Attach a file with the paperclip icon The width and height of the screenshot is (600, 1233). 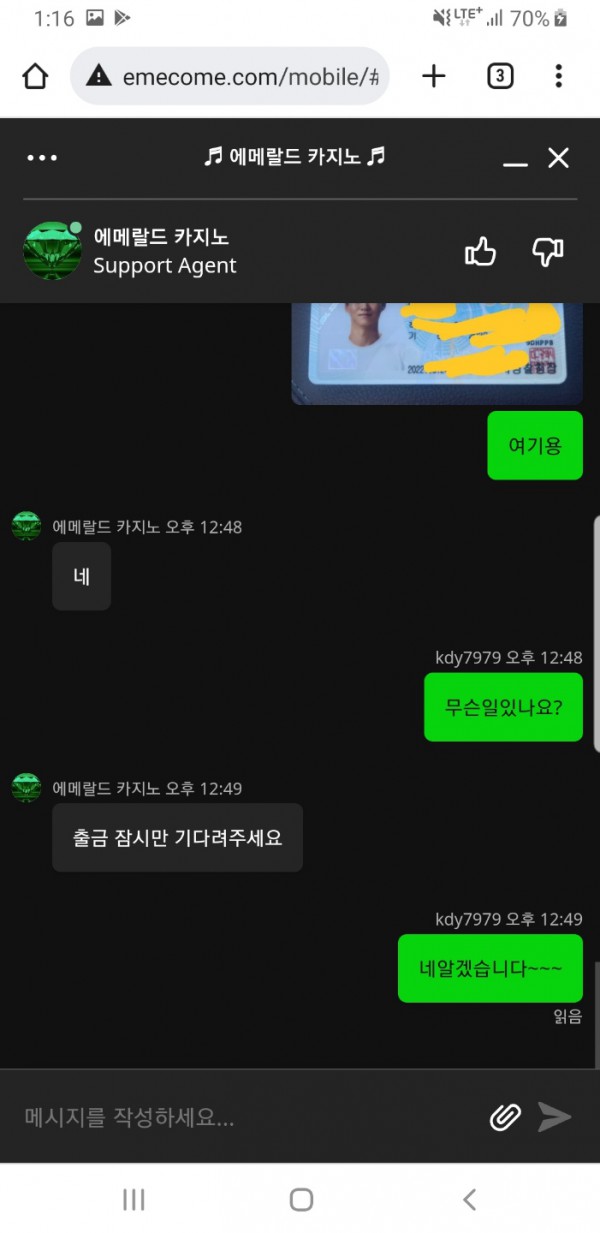pos(505,1117)
